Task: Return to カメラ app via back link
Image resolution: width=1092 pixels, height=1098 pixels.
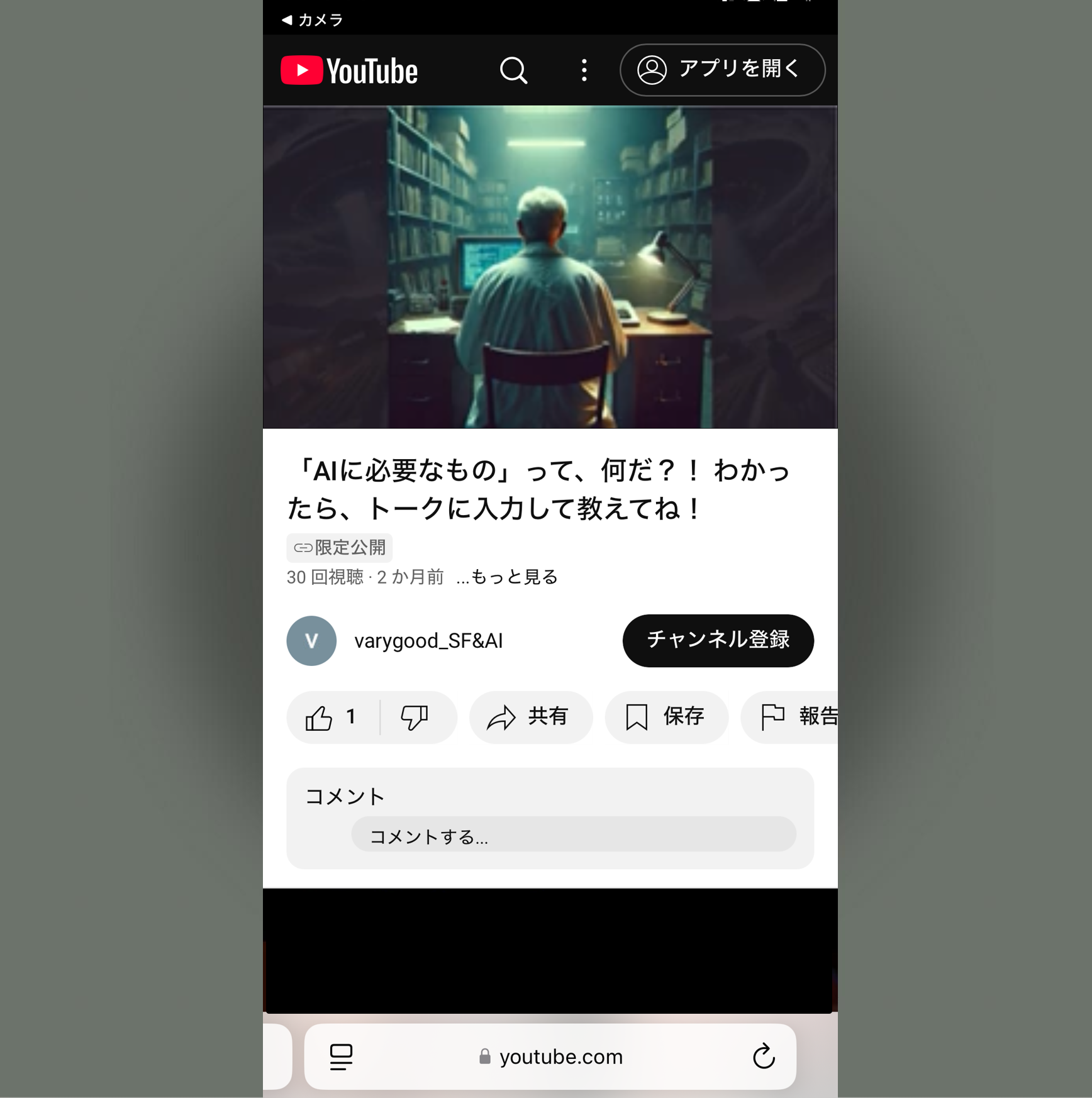Action: coord(312,20)
